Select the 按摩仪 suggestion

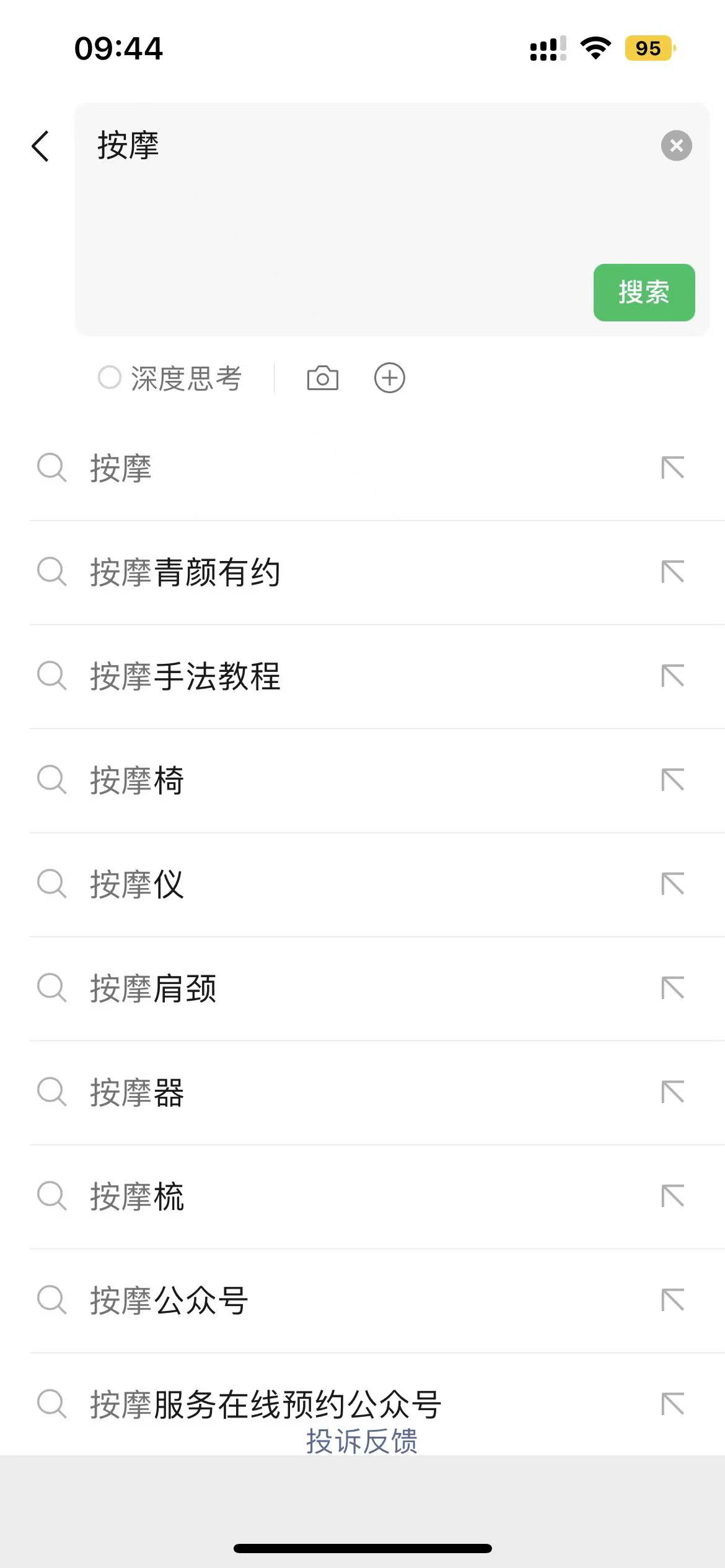pos(138,884)
